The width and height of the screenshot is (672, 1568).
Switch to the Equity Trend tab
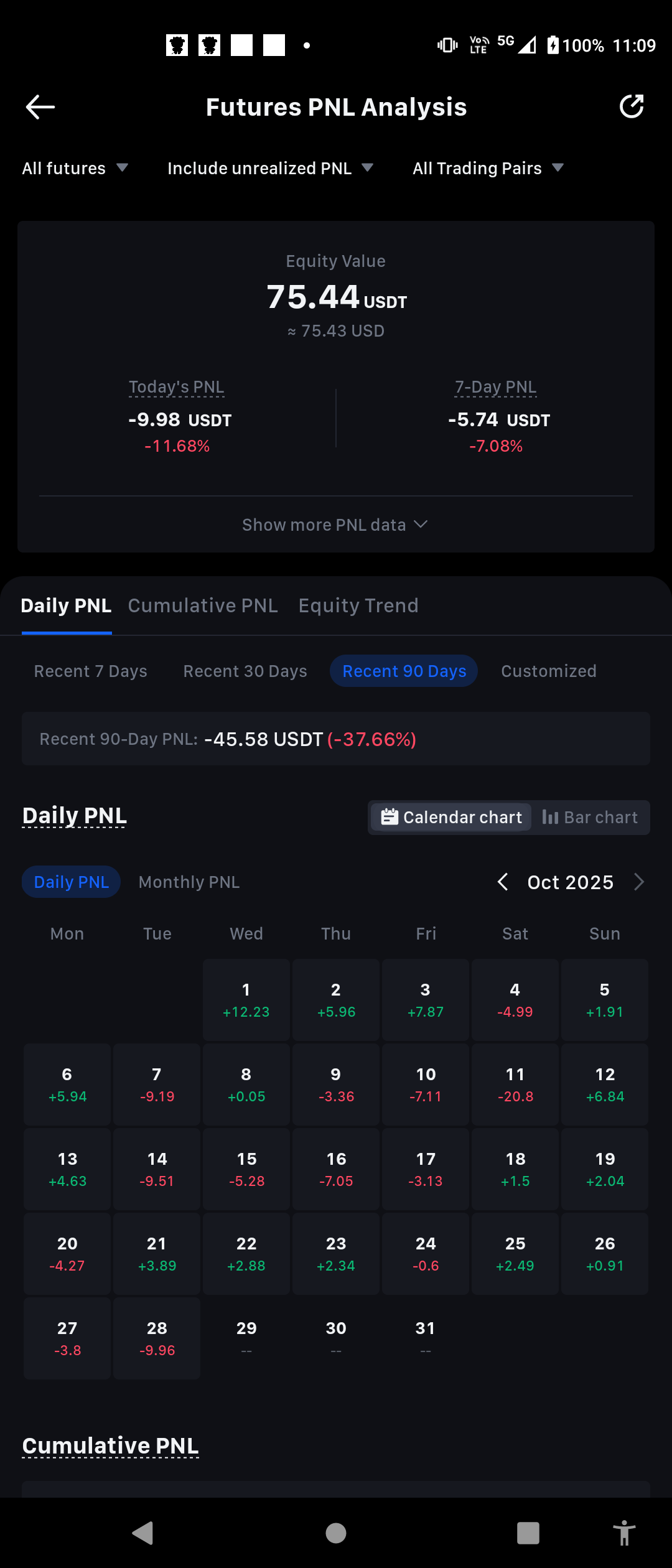[x=358, y=605]
